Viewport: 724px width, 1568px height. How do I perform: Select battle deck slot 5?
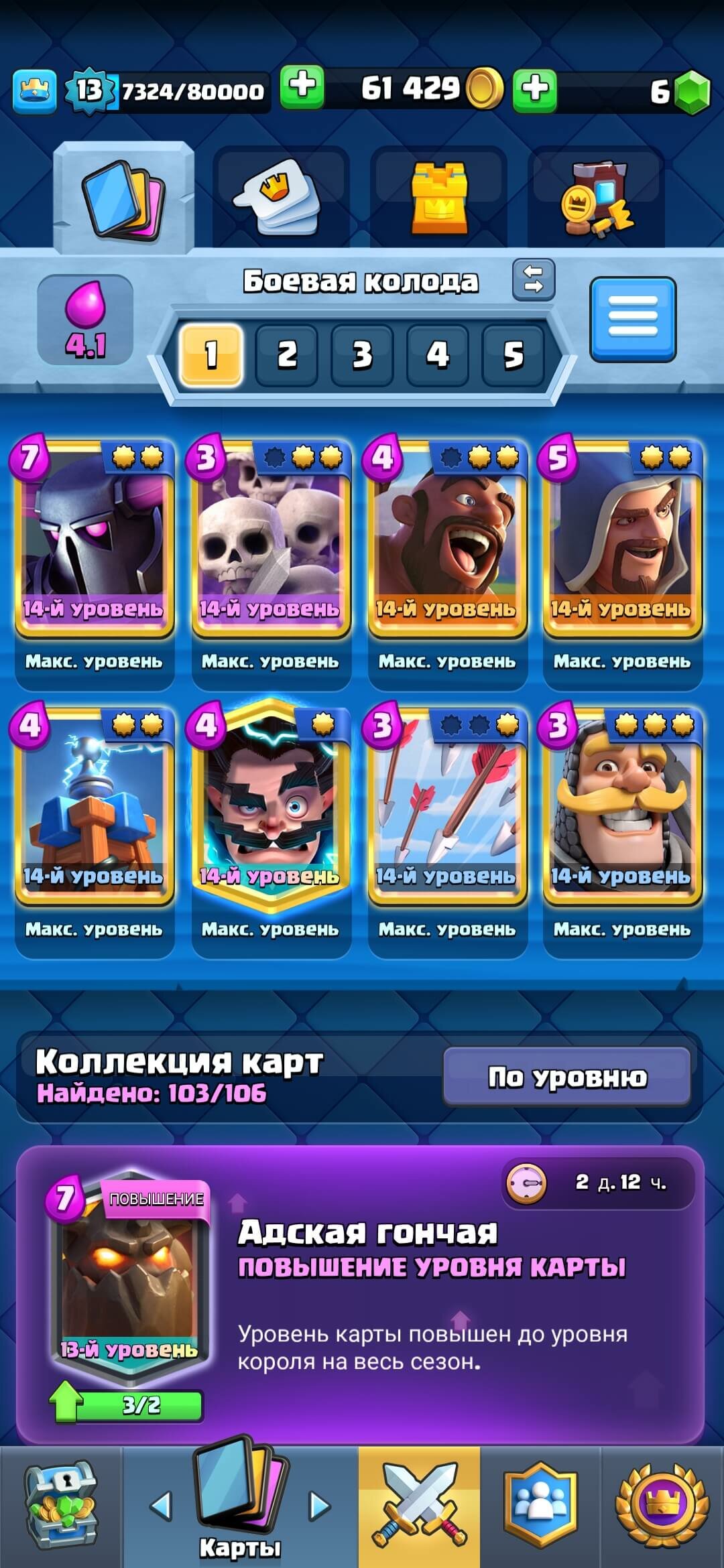[x=514, y=355]
